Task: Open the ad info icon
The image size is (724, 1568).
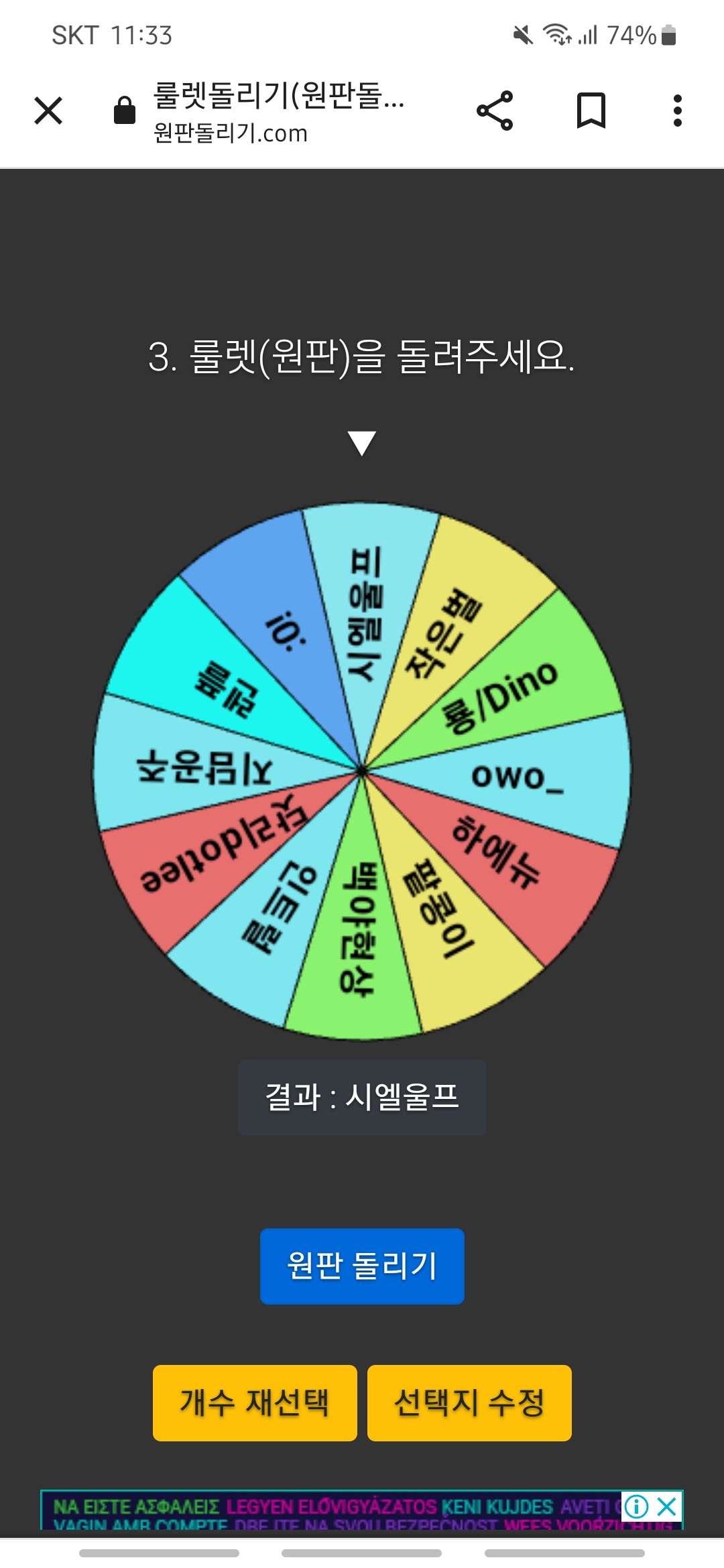Action: (x=636, y=1507)
